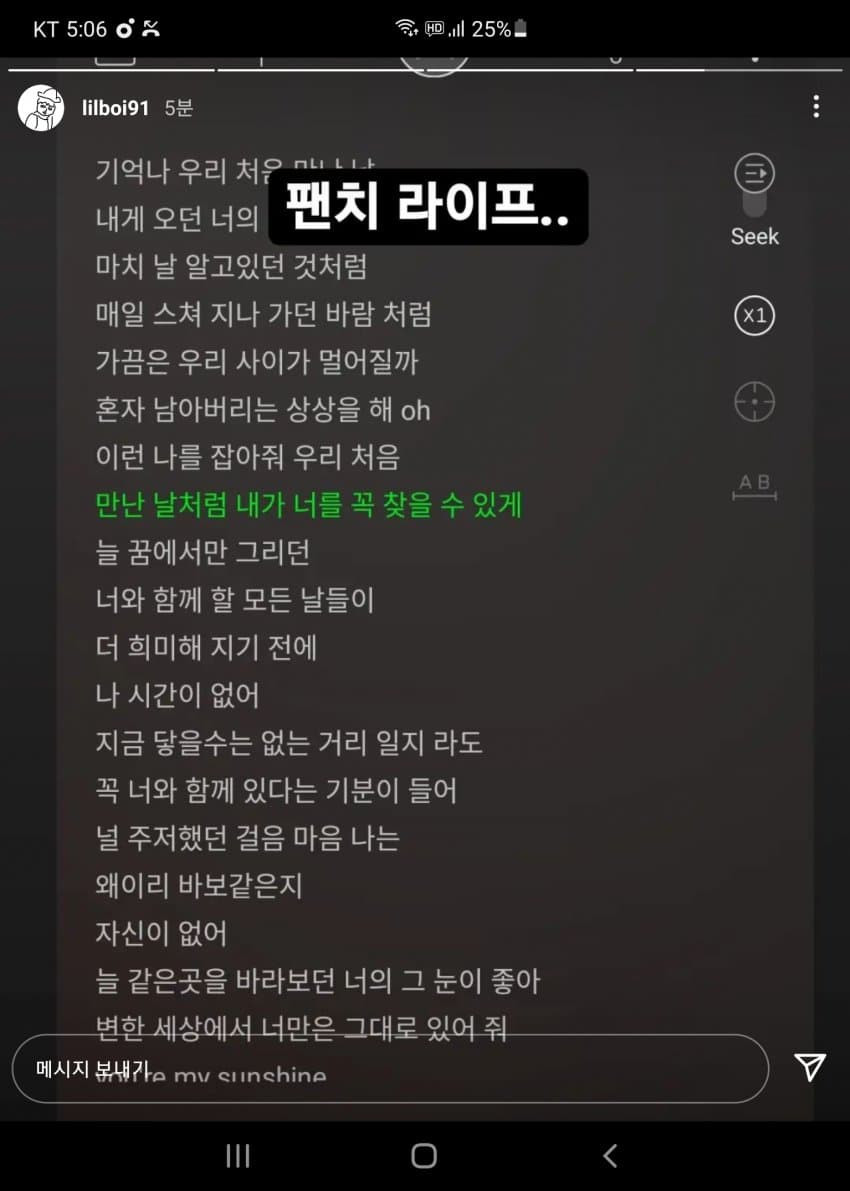This screenshot has height=1191, width=850.
Task: Tap the message input field
Action: [x=390, y=1068]
